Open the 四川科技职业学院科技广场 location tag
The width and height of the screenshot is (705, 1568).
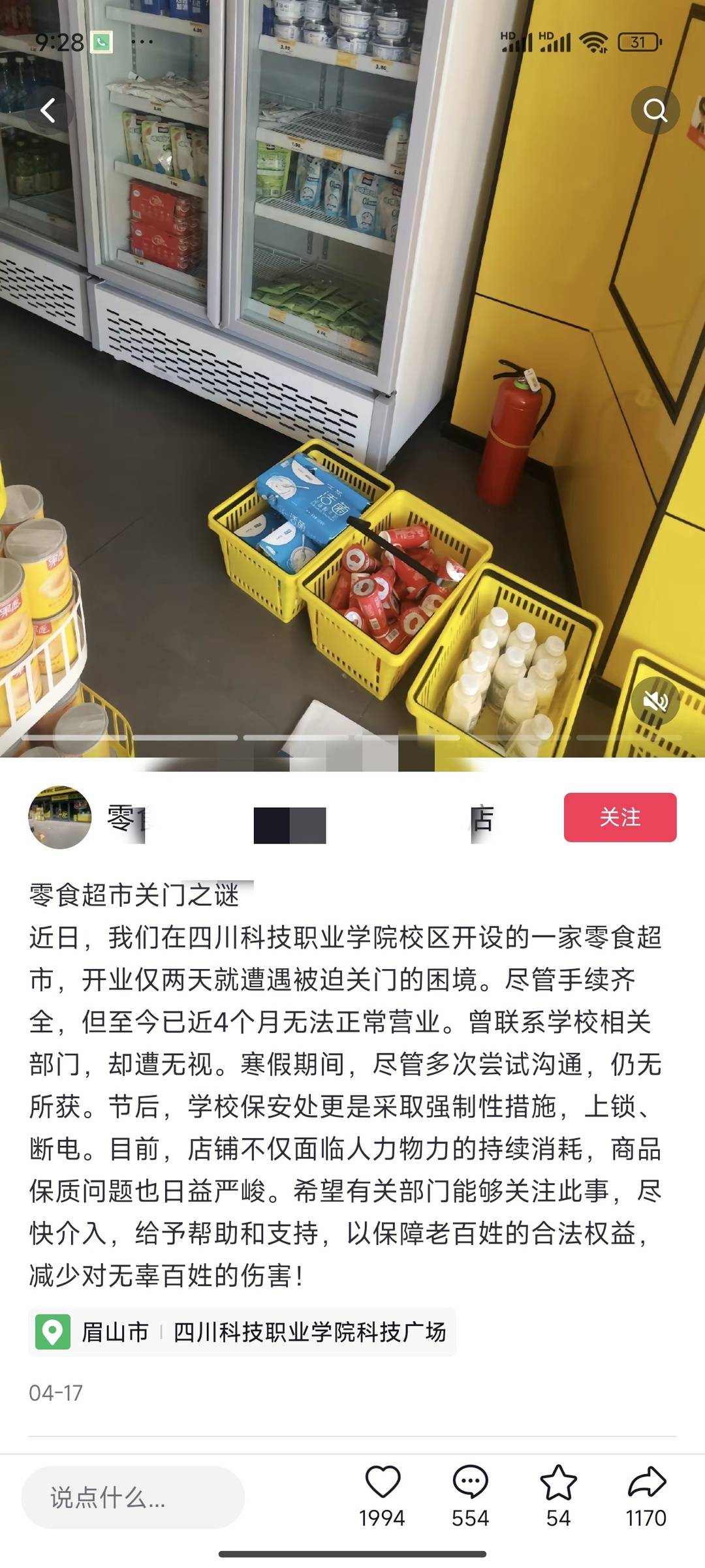[x=243, y=1332]
